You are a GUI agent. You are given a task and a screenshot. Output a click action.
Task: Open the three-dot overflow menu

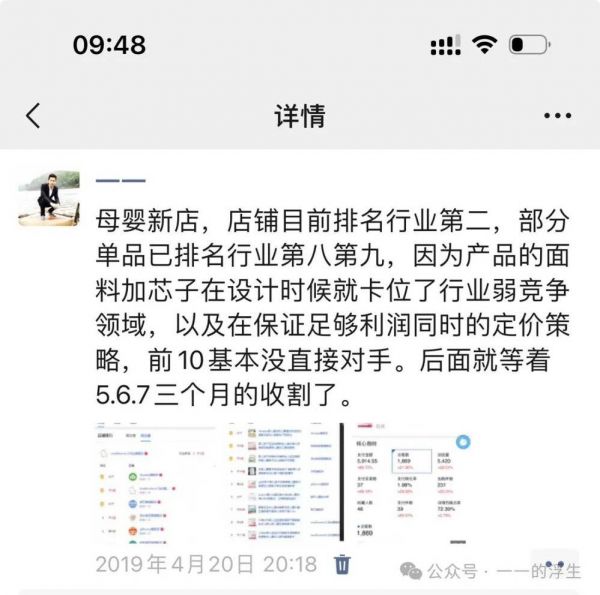557,116
